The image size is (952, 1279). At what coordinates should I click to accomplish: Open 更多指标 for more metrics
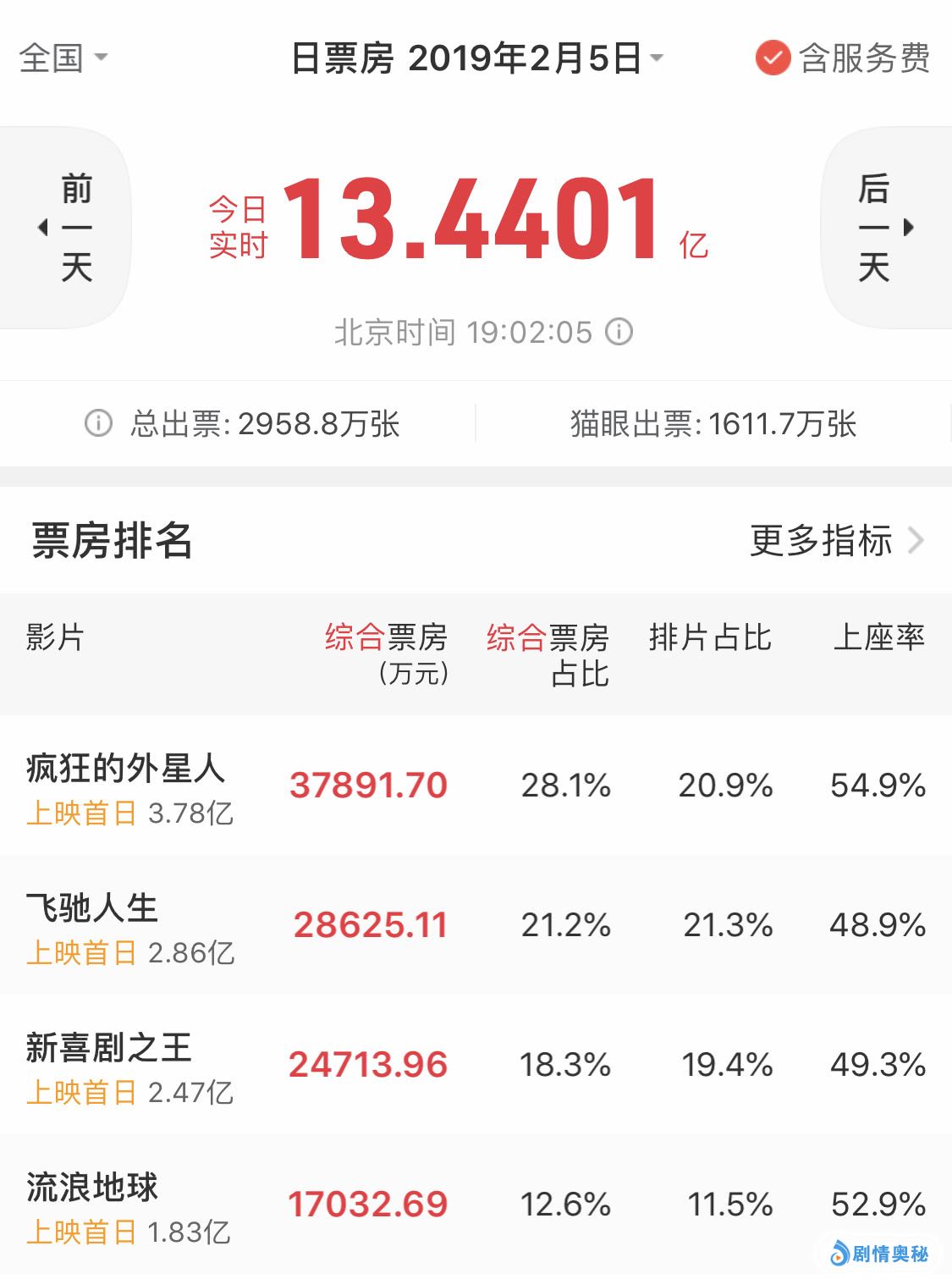836,540
